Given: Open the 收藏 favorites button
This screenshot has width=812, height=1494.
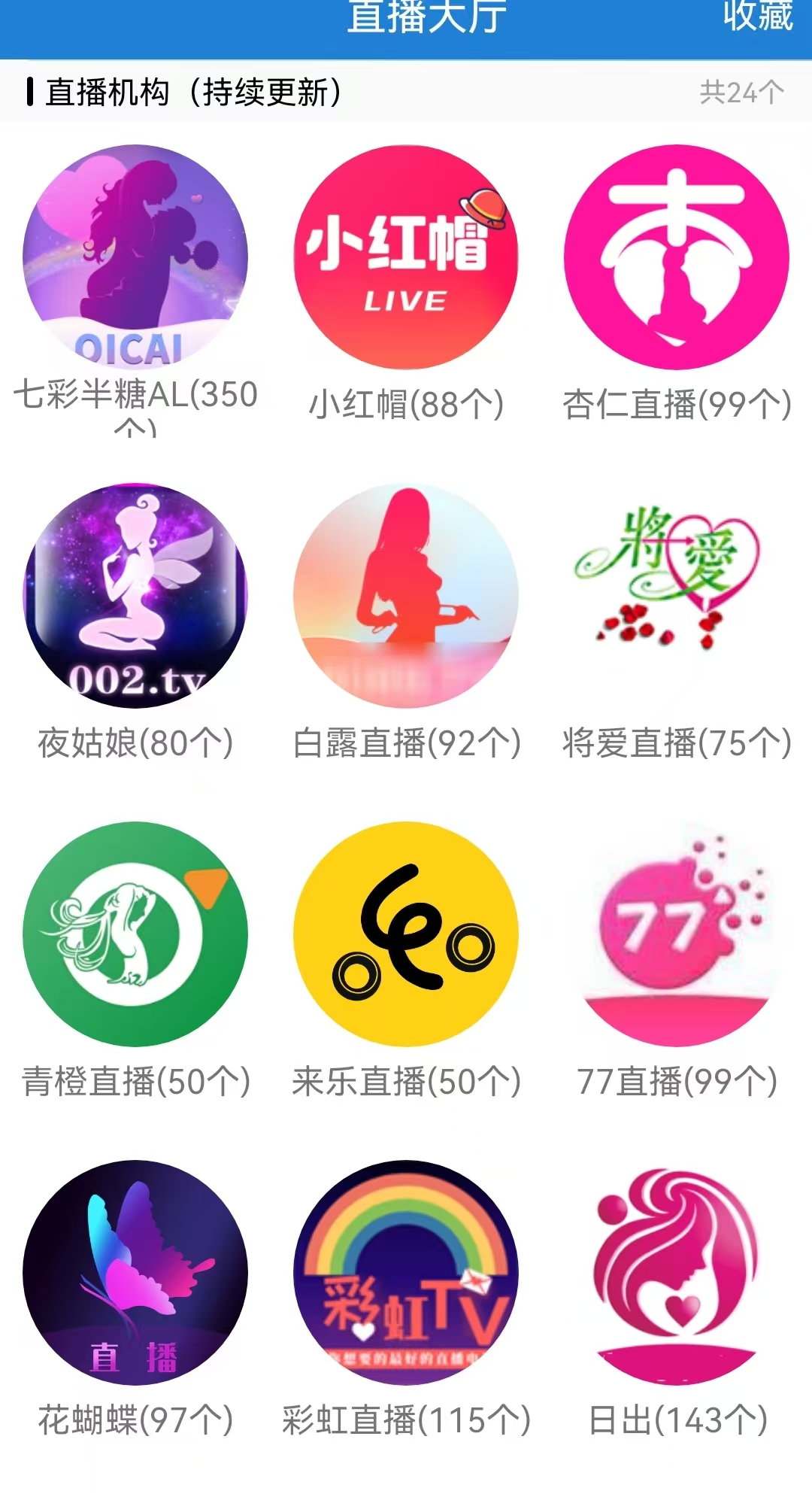Looking at the screenshot, I should pos(758,20).
